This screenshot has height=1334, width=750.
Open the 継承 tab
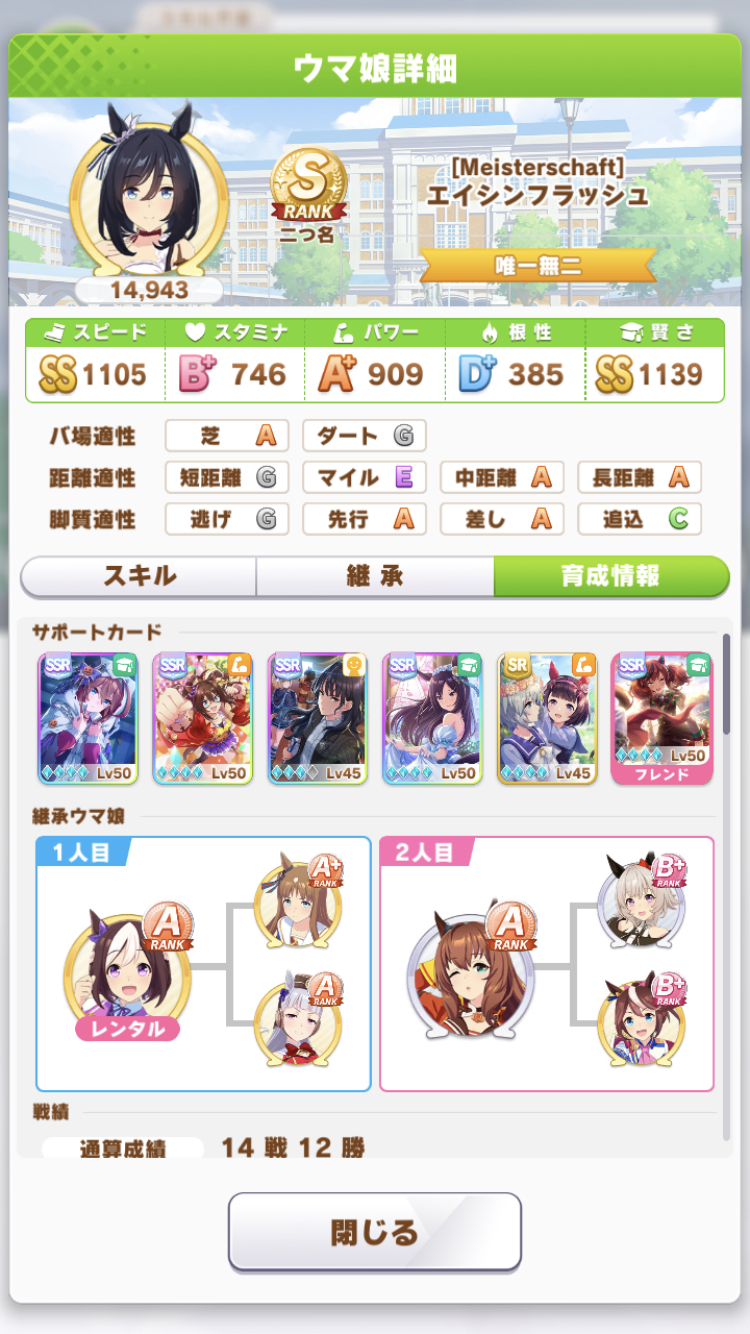[x=374, y=576]
